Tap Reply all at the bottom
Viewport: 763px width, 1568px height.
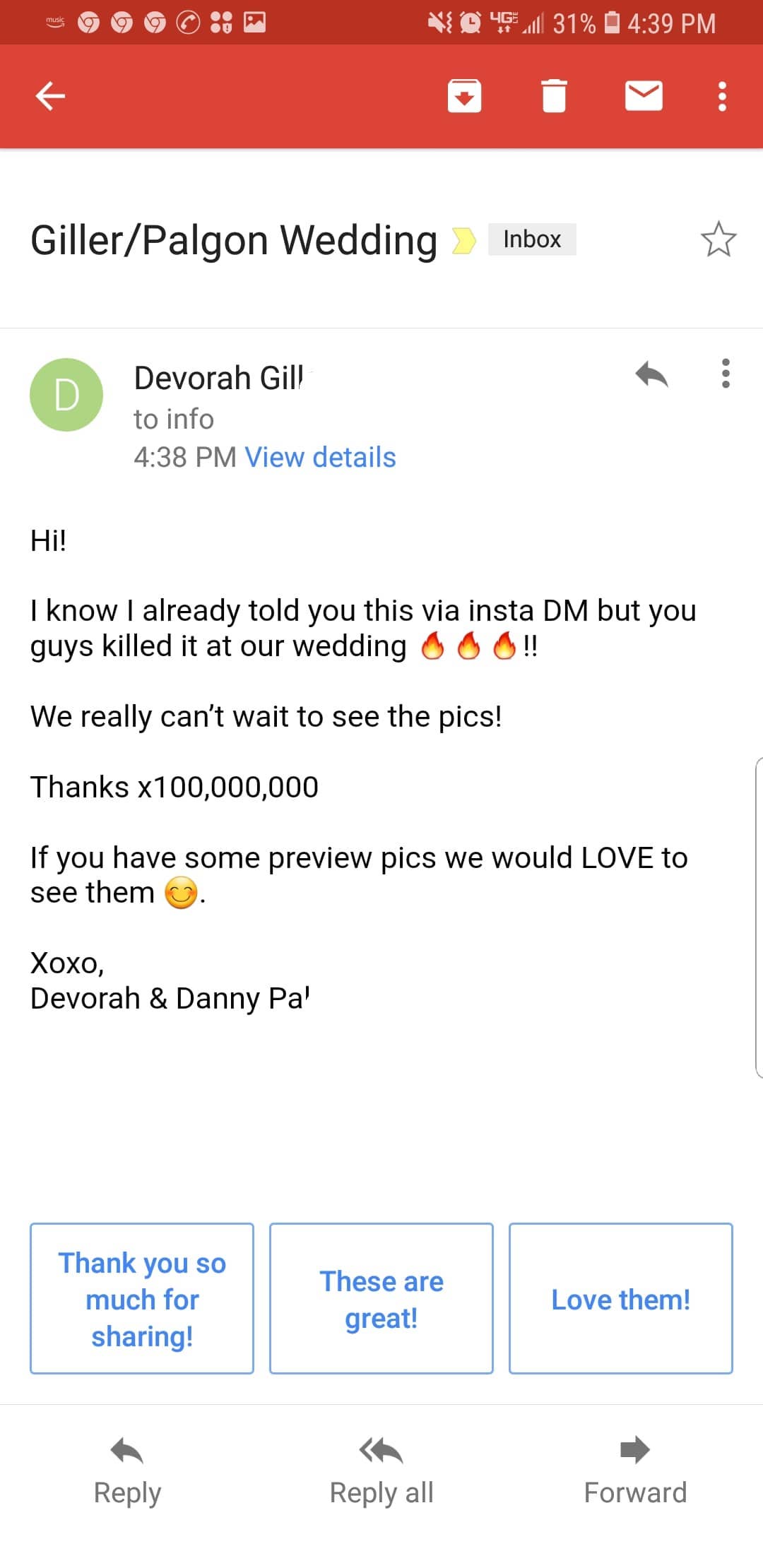coord(381,1472)
